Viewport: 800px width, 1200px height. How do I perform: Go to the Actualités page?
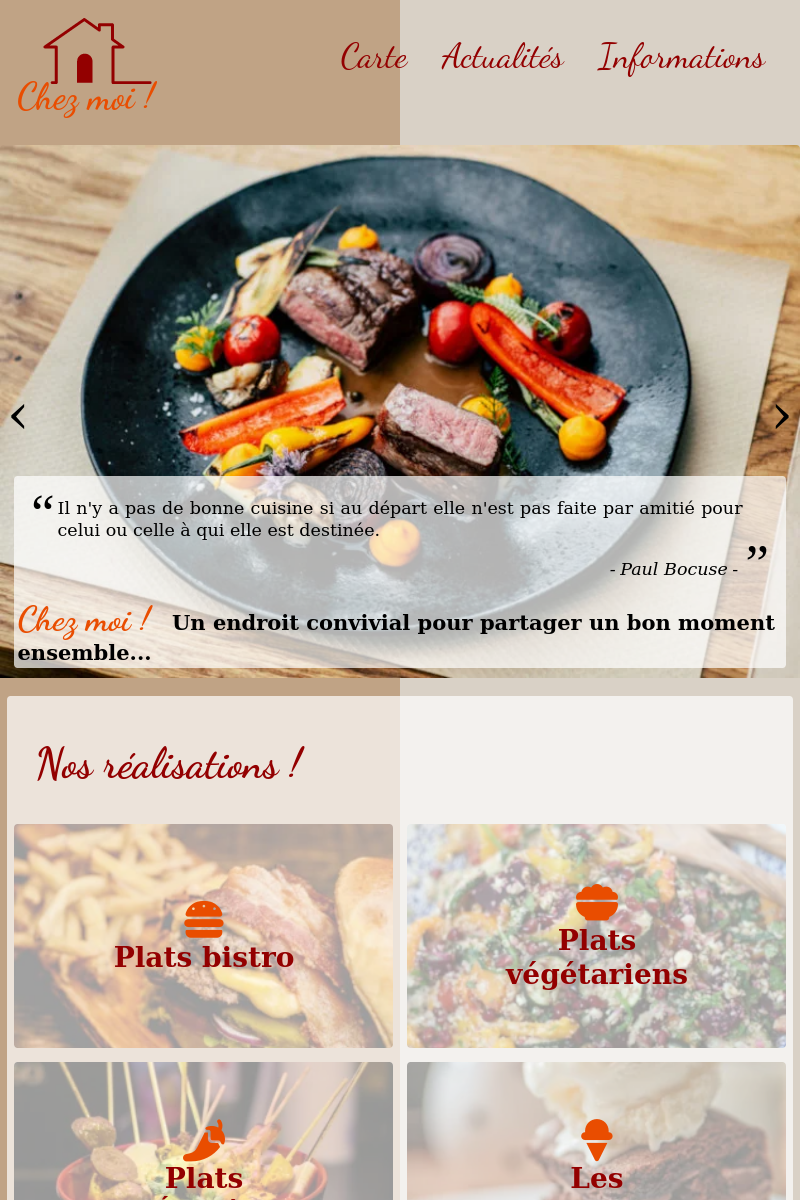(x=502, y=57)
